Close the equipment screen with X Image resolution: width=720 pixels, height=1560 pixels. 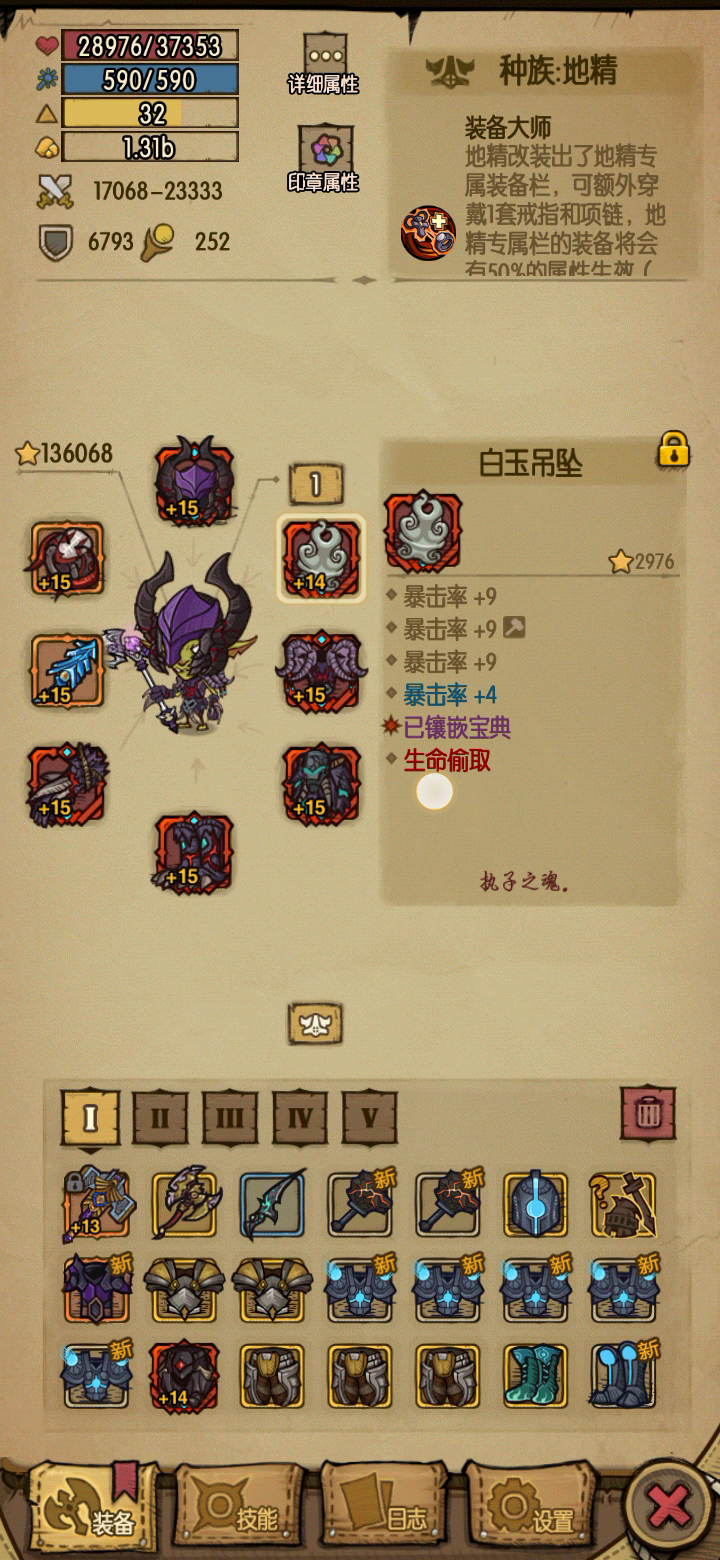[x=669, y=1507]
